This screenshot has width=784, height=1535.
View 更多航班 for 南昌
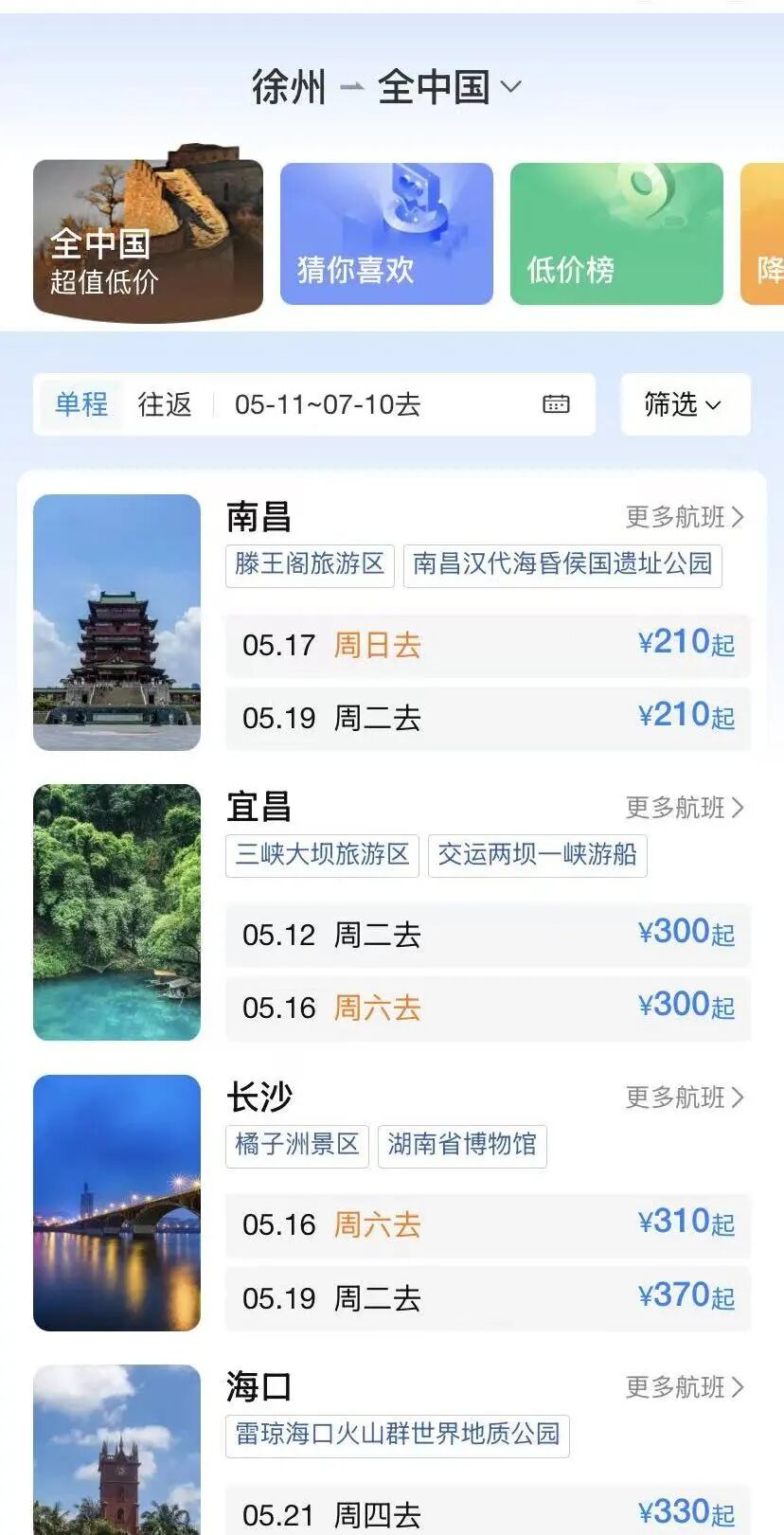tap(685, 517)
